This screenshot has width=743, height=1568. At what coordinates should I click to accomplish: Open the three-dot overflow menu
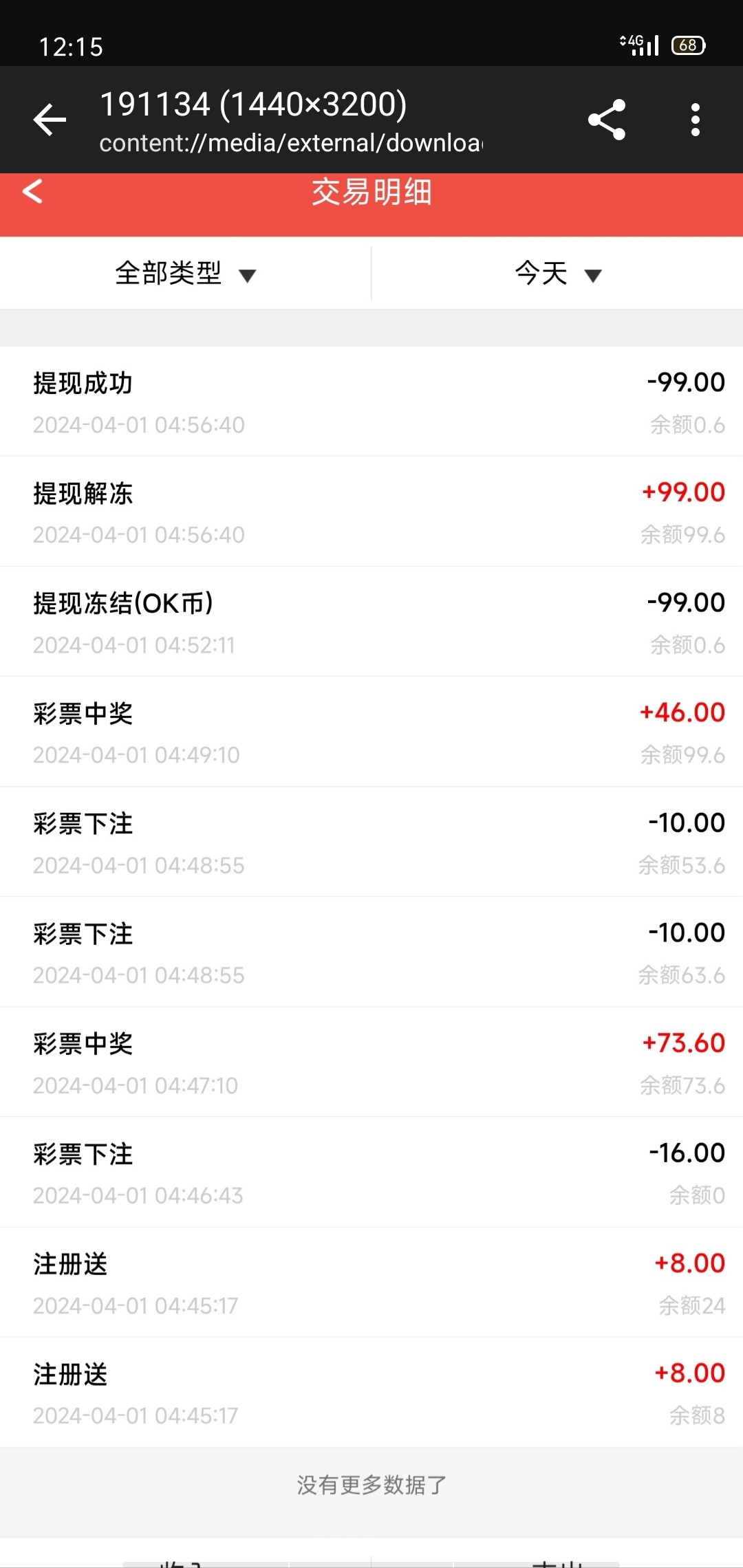tap(696, 120)
